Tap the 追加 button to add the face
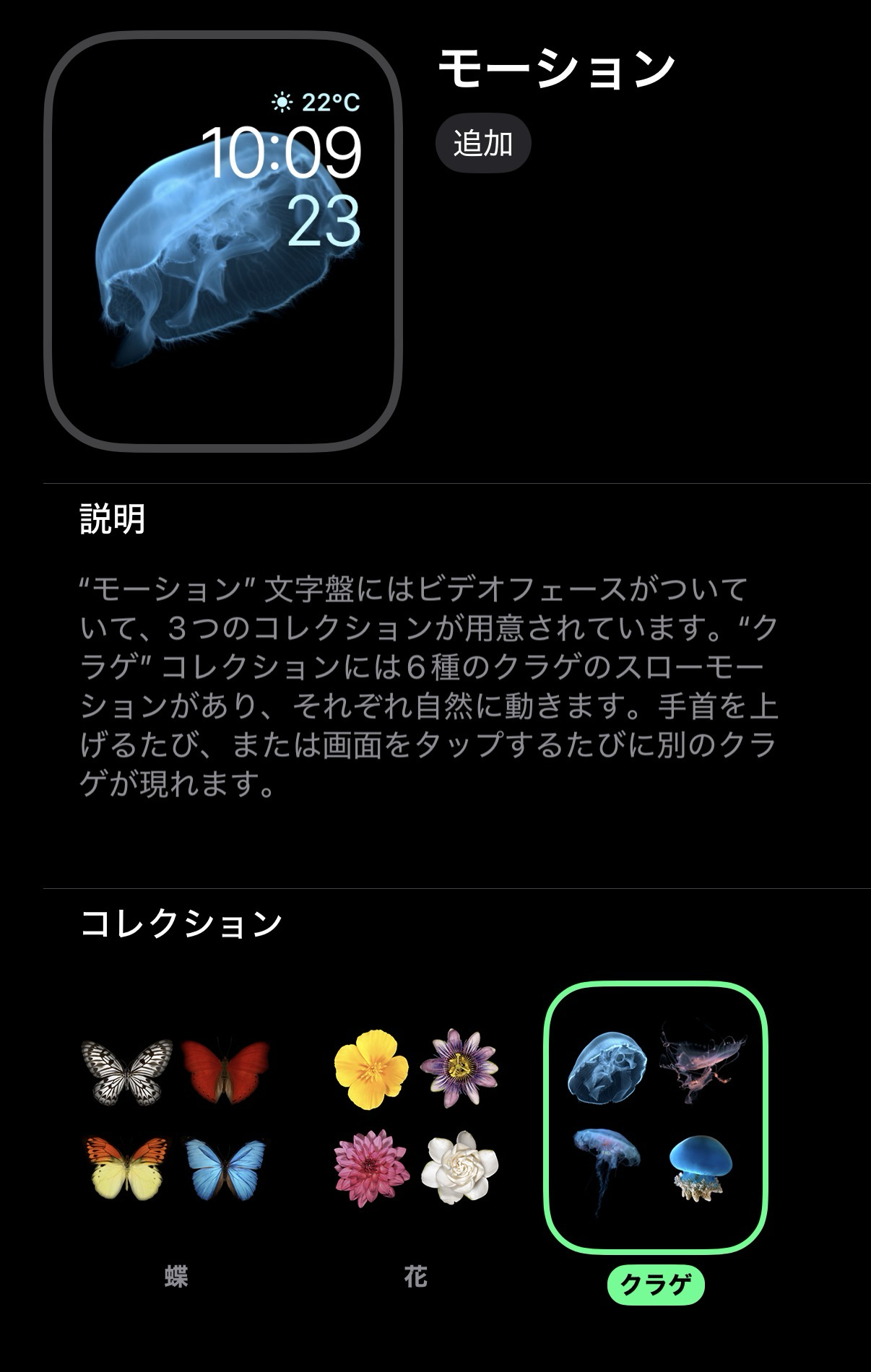 click(x=483, y=144)
